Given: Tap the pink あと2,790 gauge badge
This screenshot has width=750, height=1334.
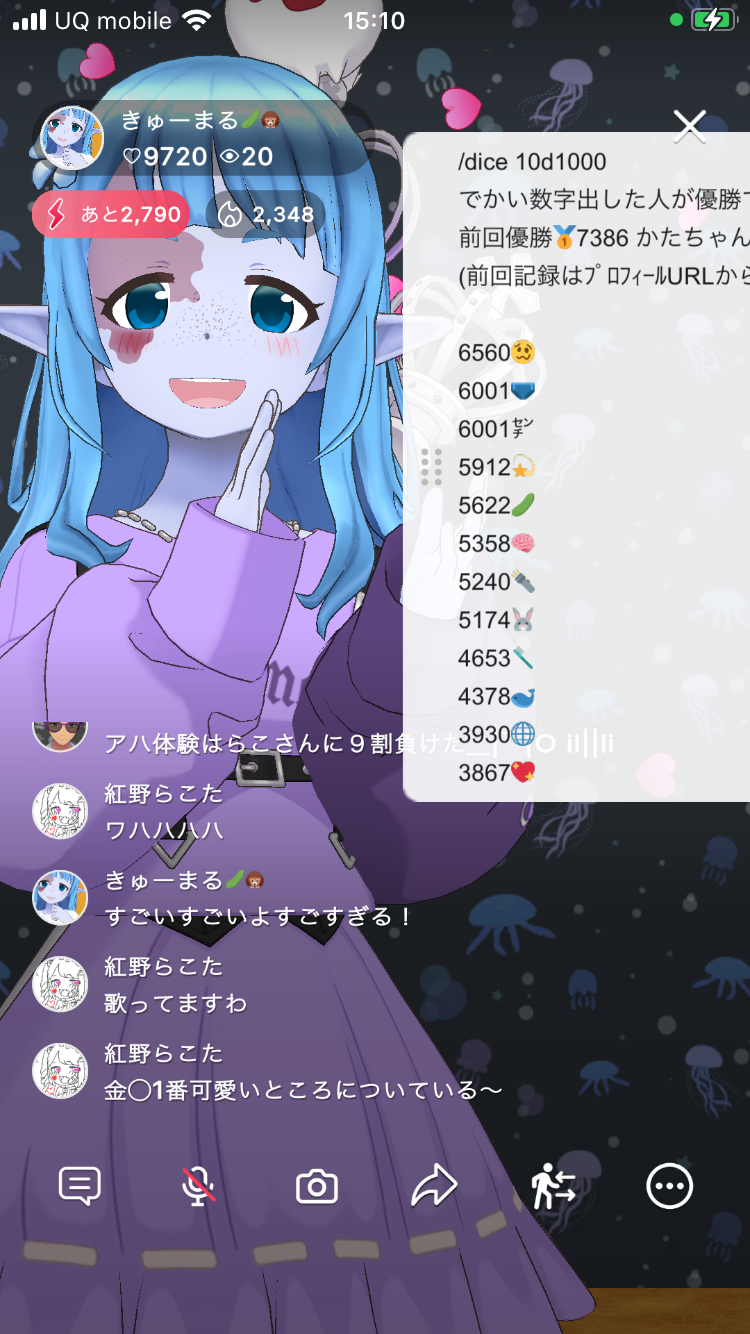Looking at the screenshot, I should point(111,214).
